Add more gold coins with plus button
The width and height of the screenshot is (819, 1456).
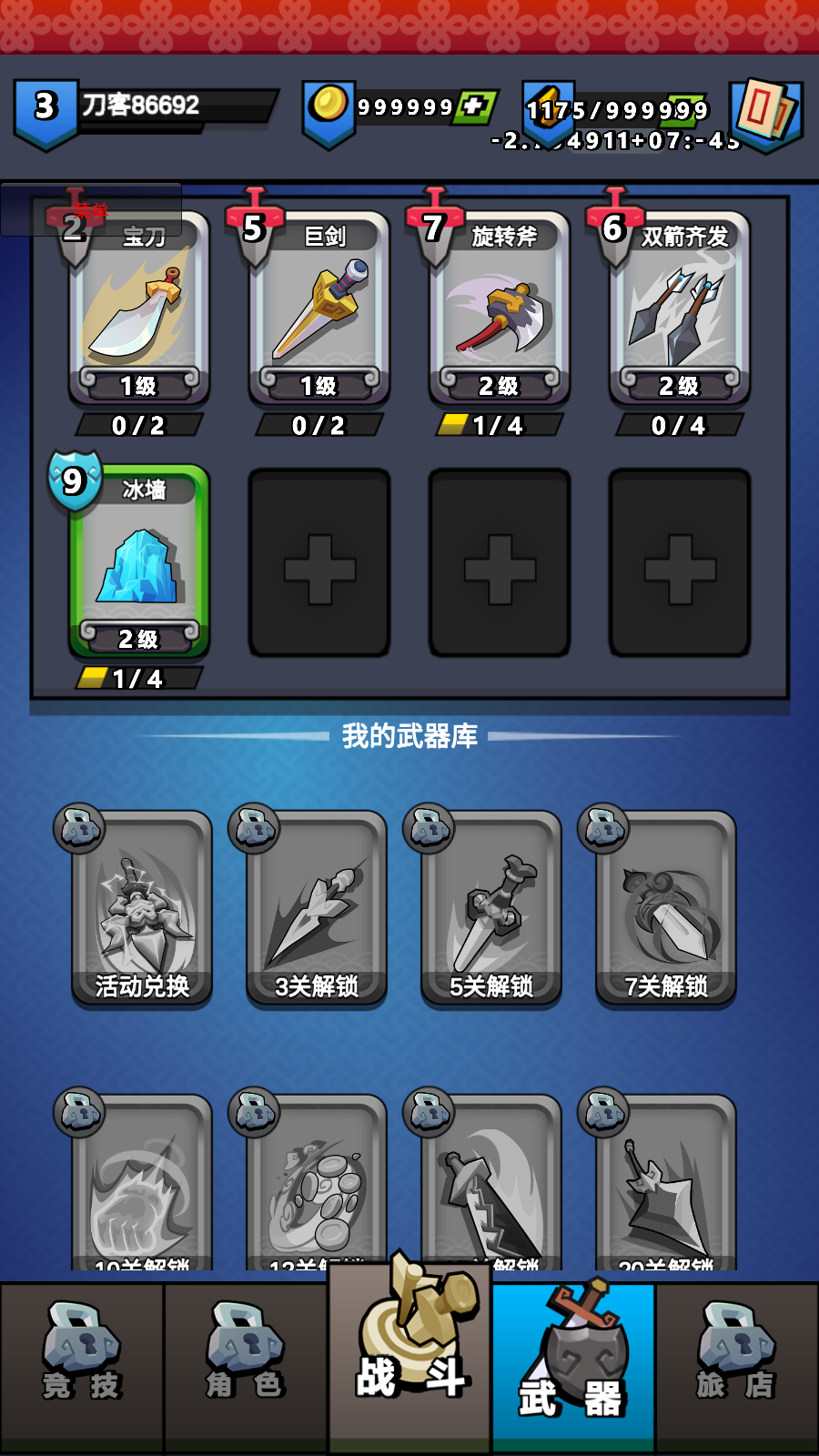pyautogui.click(x=474, y=106)
